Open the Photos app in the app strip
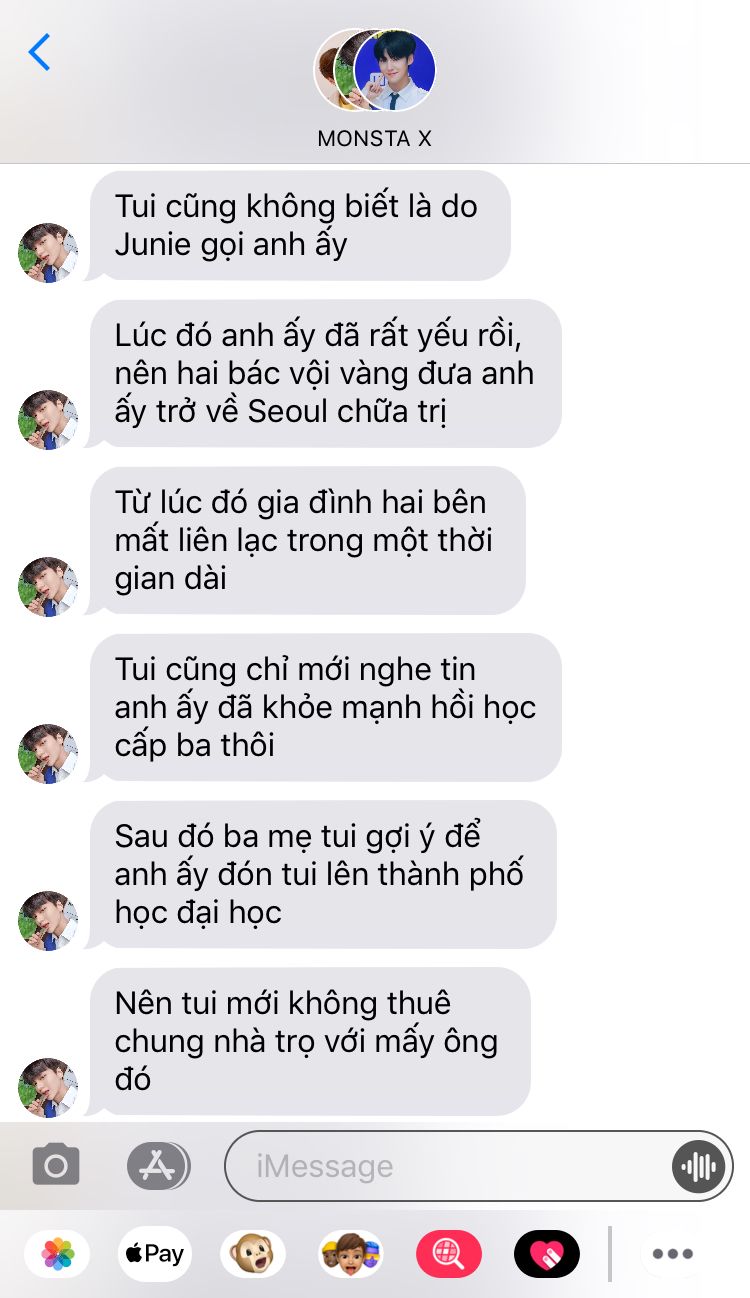The width and height of the screenshot is (750, 1298). [x=57, y=1254]
